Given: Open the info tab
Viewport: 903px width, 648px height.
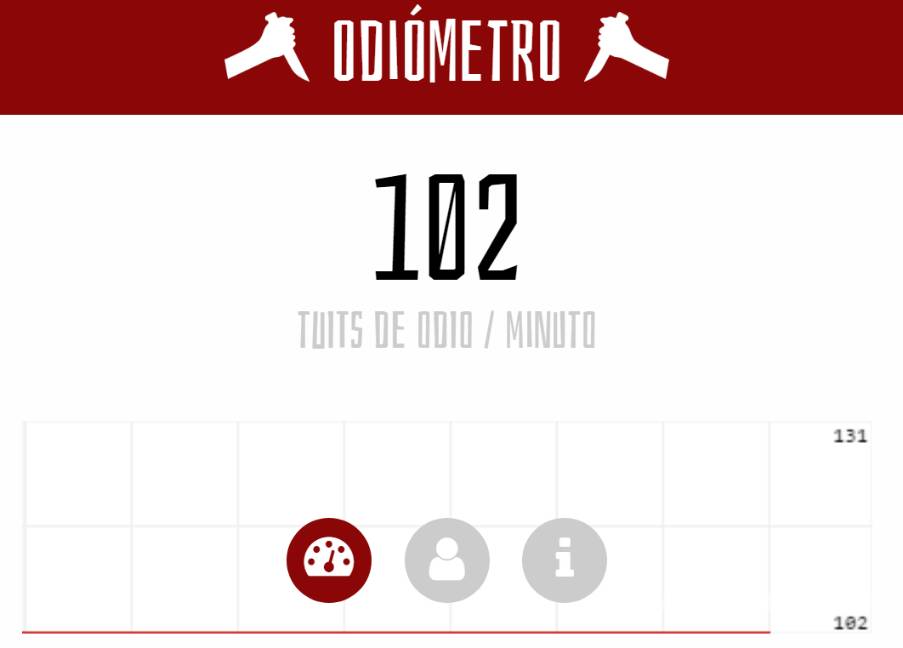Looking at the screenshot, I should [564, 560].
